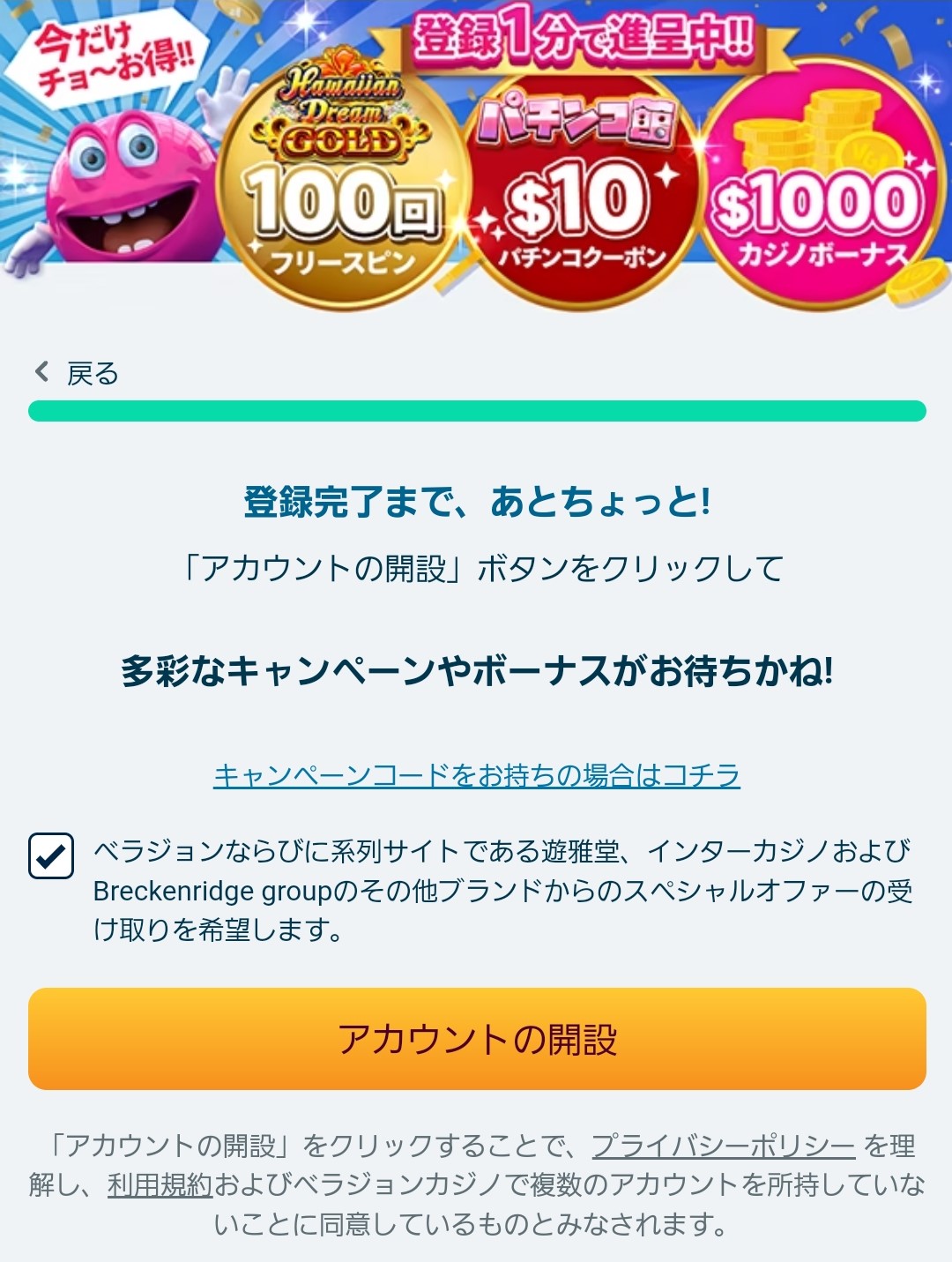Open the campaign code link
The image size is (952, 1262).
[476, 775]
